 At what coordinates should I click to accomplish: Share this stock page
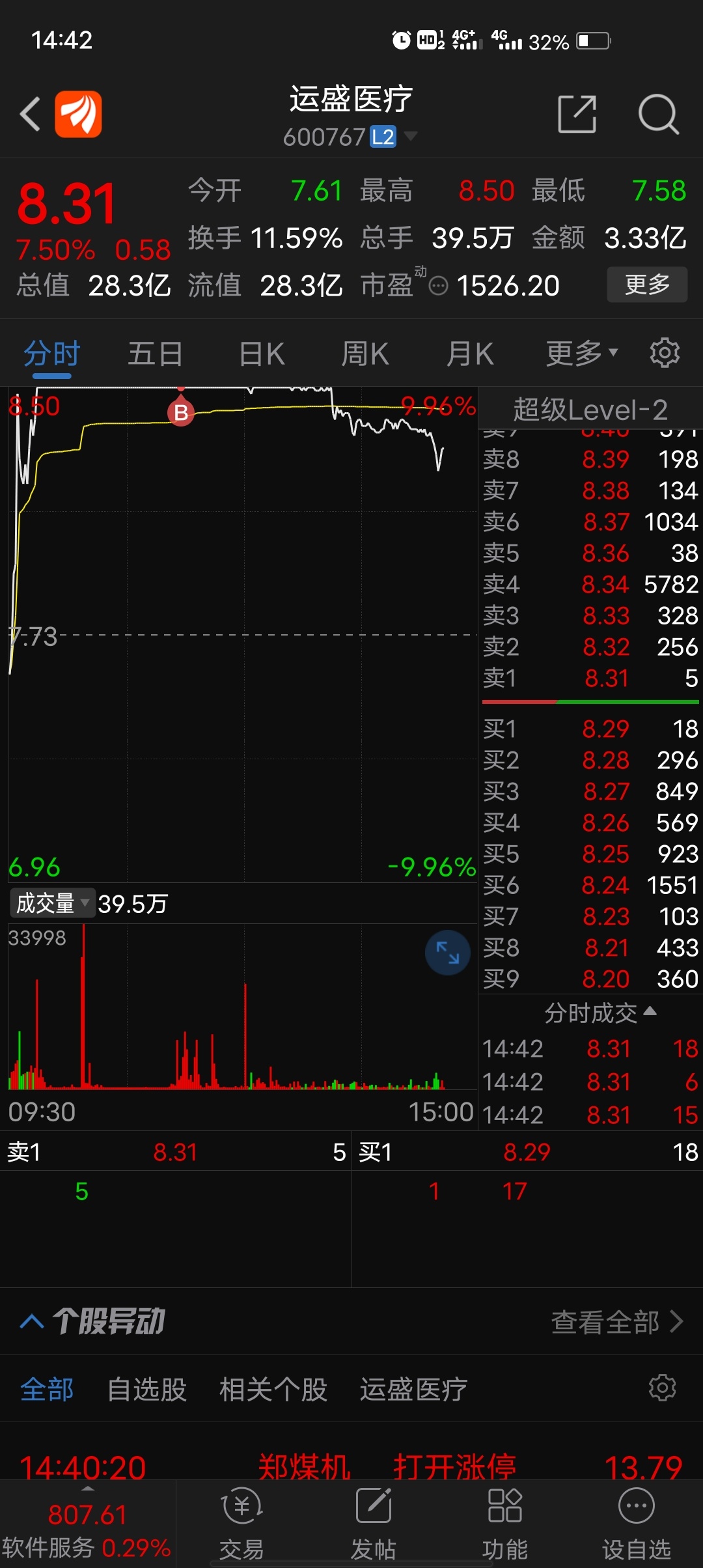(x=577, y=114)
